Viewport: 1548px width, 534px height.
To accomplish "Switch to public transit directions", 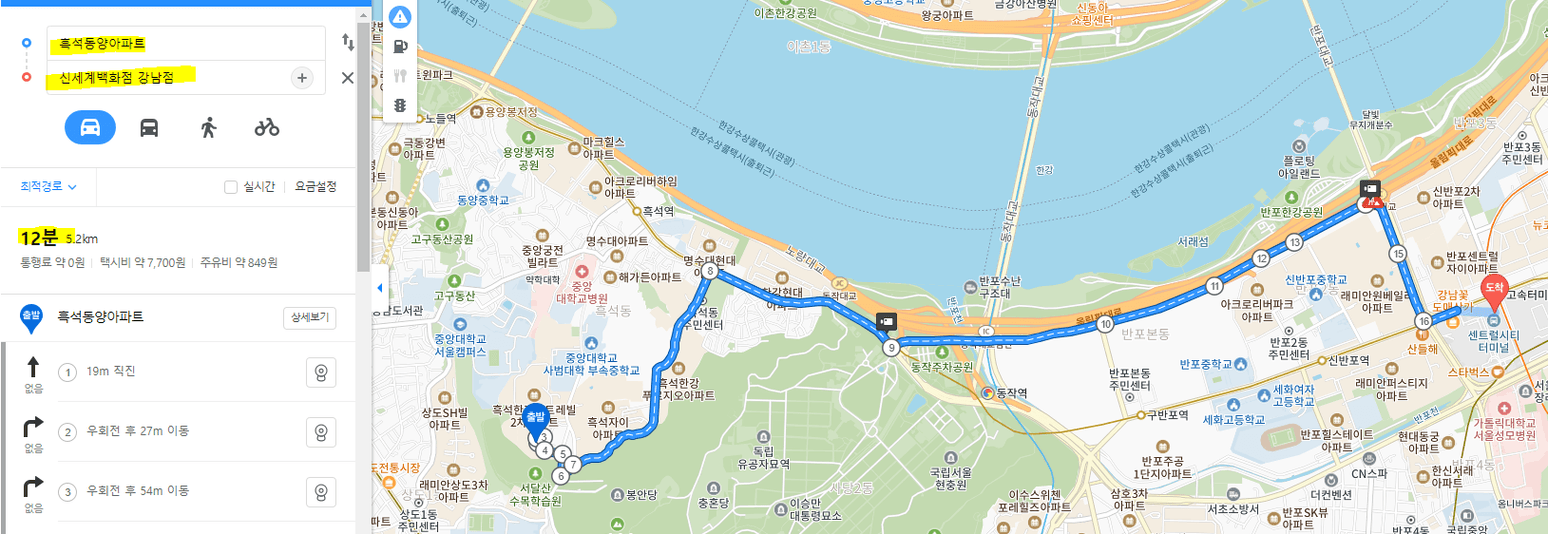I will coord(149,128).
